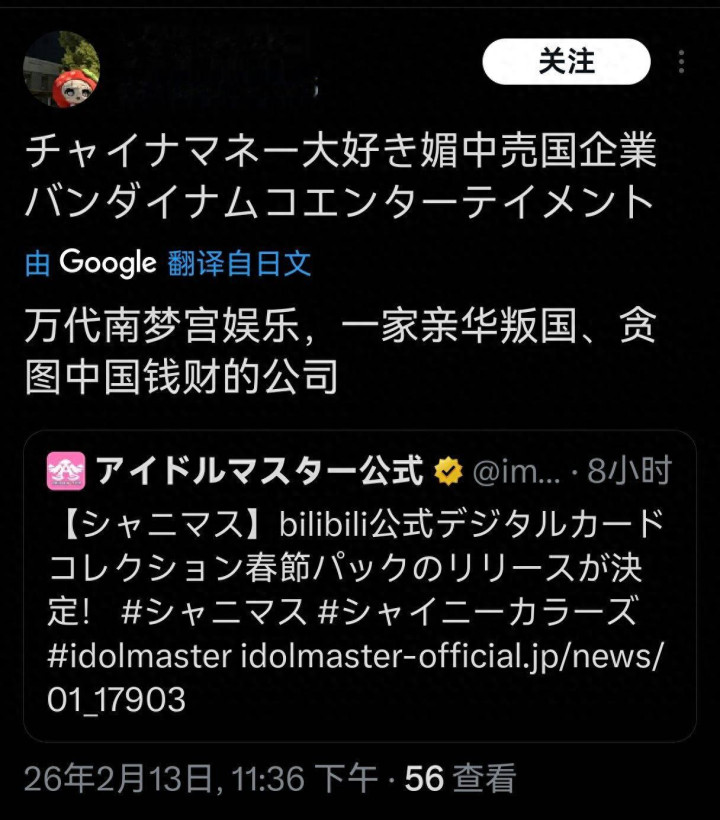The width and height of the screenshot is (720, 820).
Task: Tap the Google translated-from-Japanese link
Action: pos(168,263)
